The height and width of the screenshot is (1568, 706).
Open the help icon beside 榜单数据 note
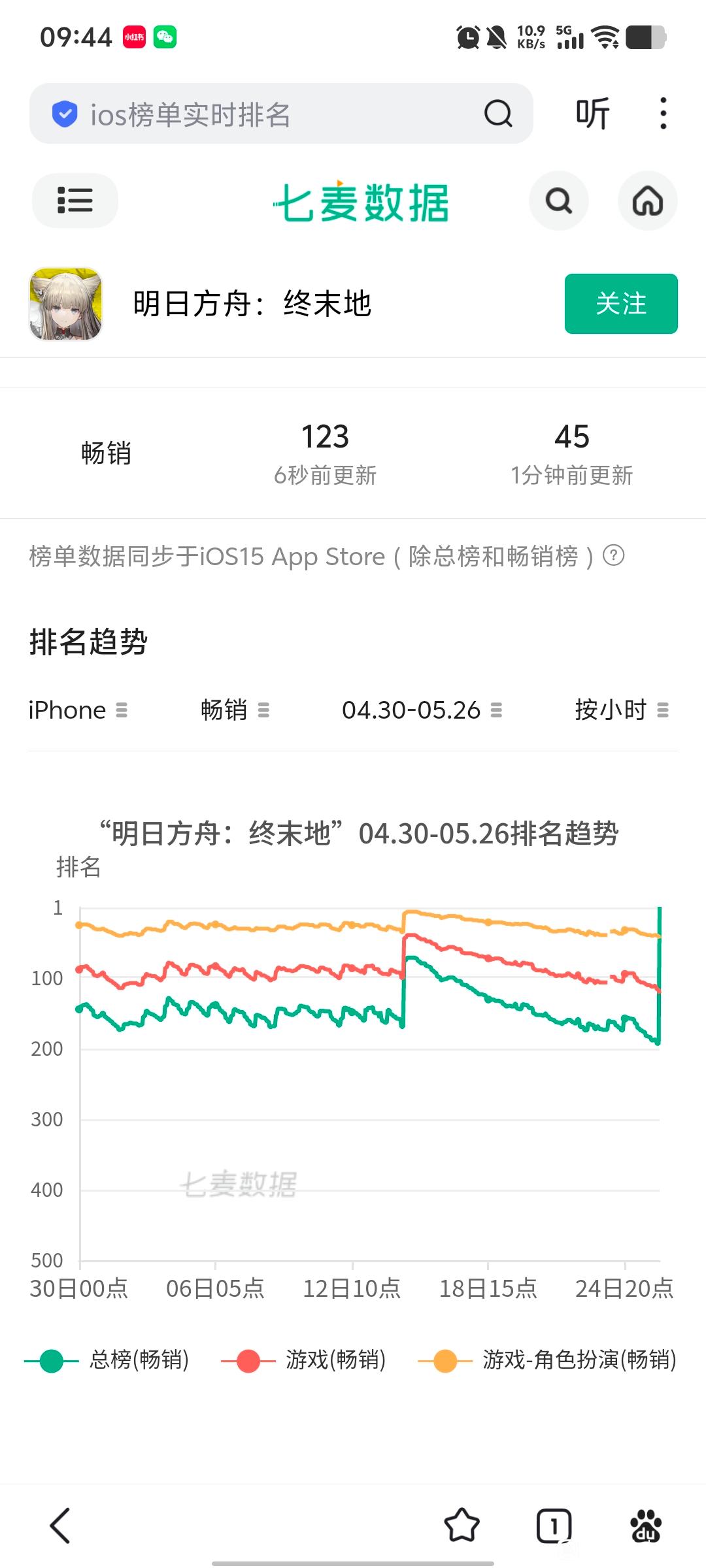pyautogui.click(x=613, y=555)
